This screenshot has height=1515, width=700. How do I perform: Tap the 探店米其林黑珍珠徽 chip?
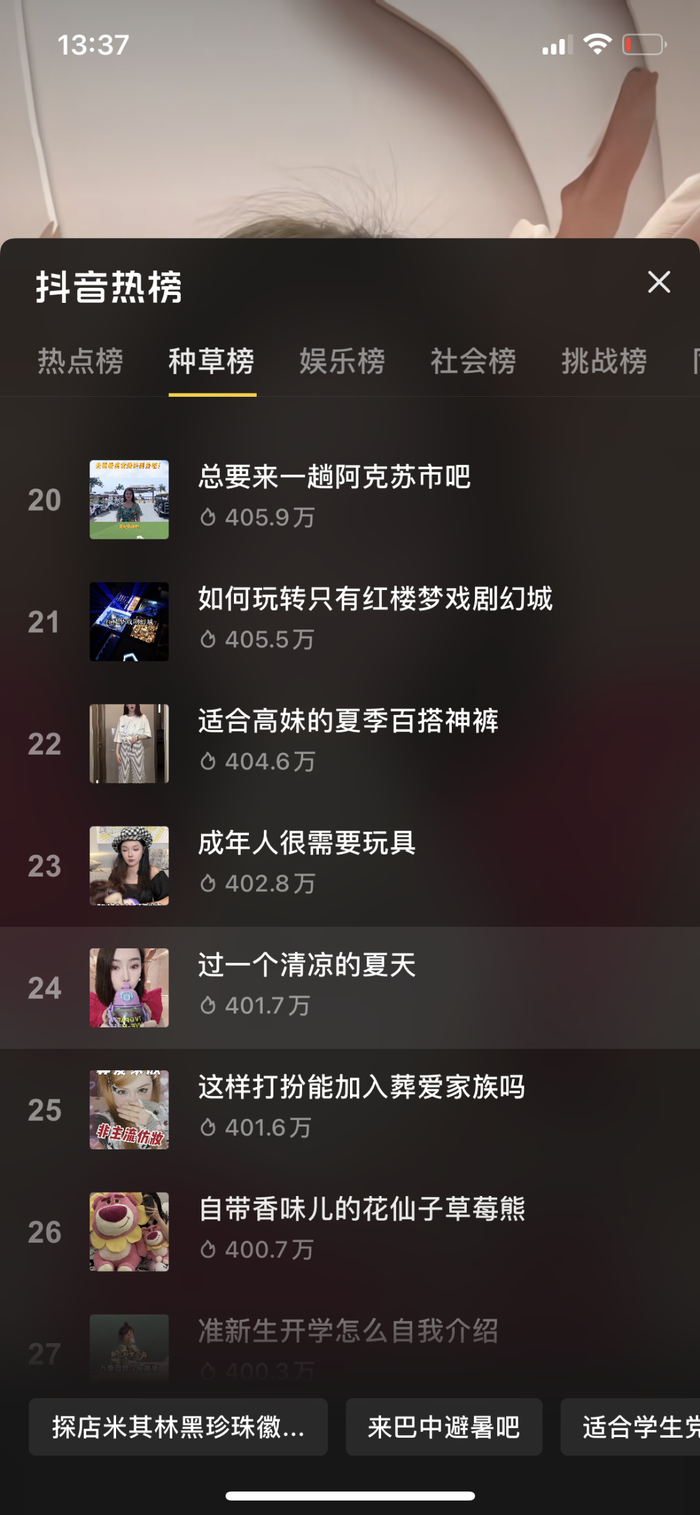178,1427
